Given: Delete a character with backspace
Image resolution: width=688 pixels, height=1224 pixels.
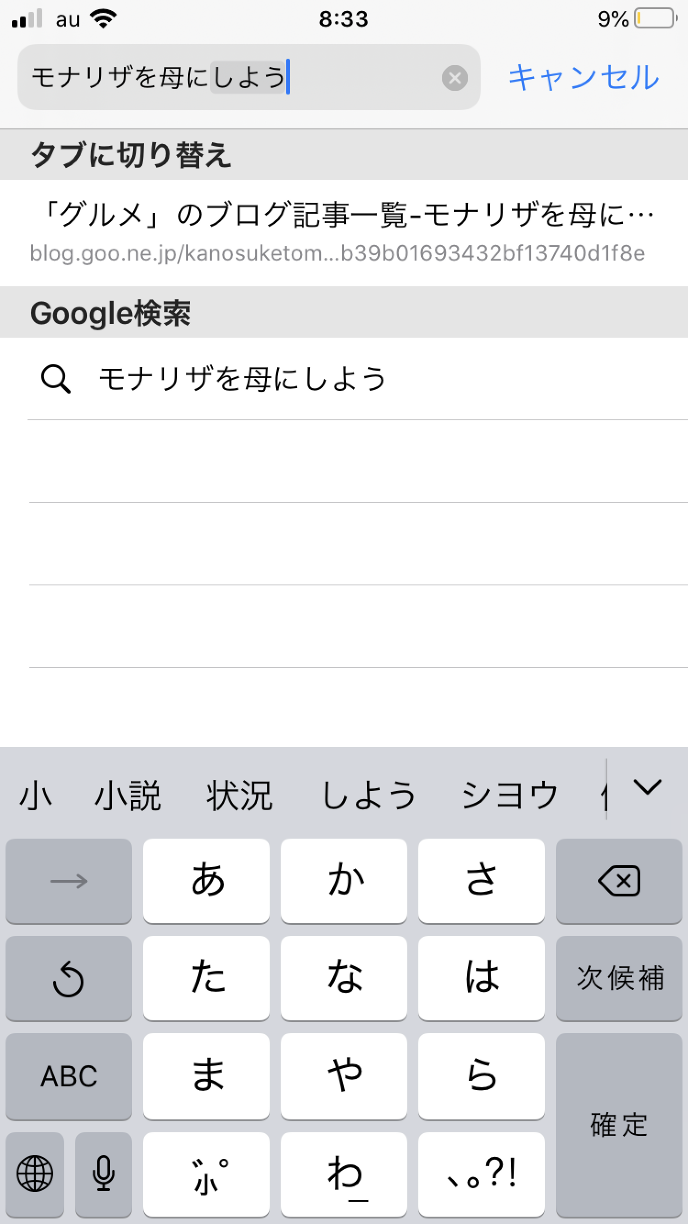Looking at the screenshot, I should (x=618, y=881).
